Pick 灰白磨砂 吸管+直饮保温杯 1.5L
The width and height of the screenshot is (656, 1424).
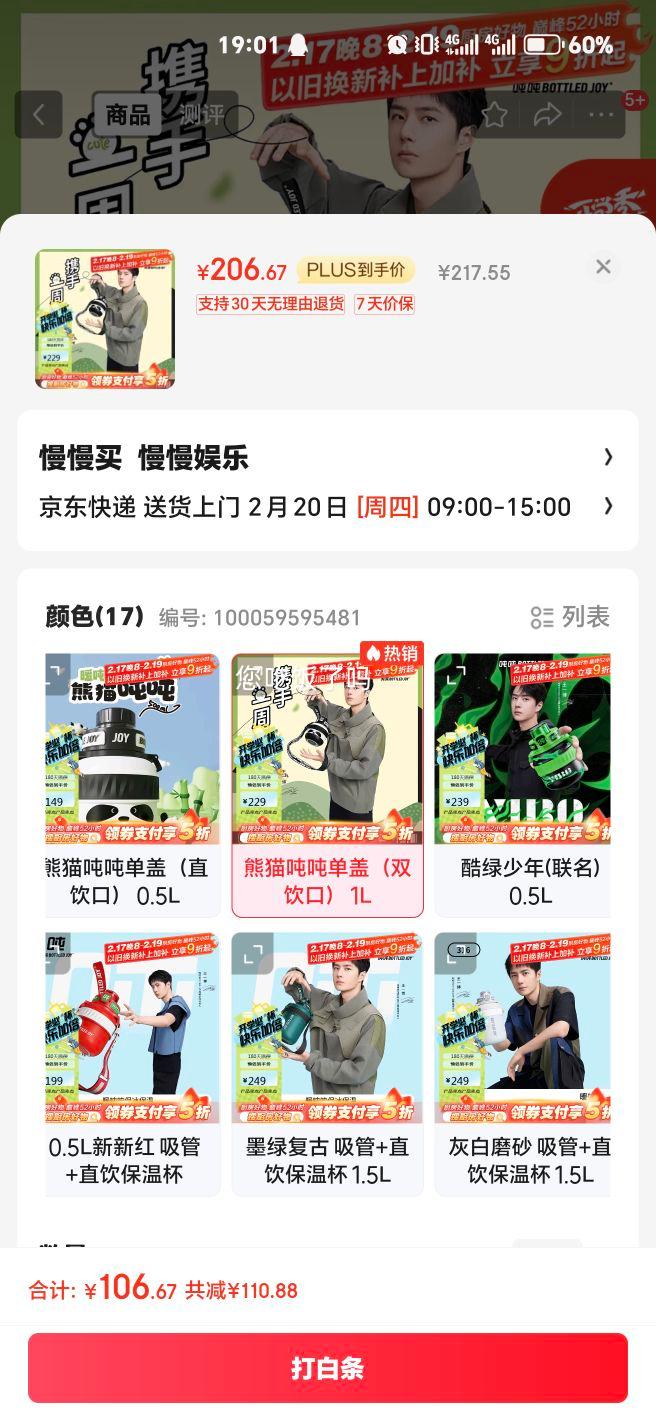522,1064
